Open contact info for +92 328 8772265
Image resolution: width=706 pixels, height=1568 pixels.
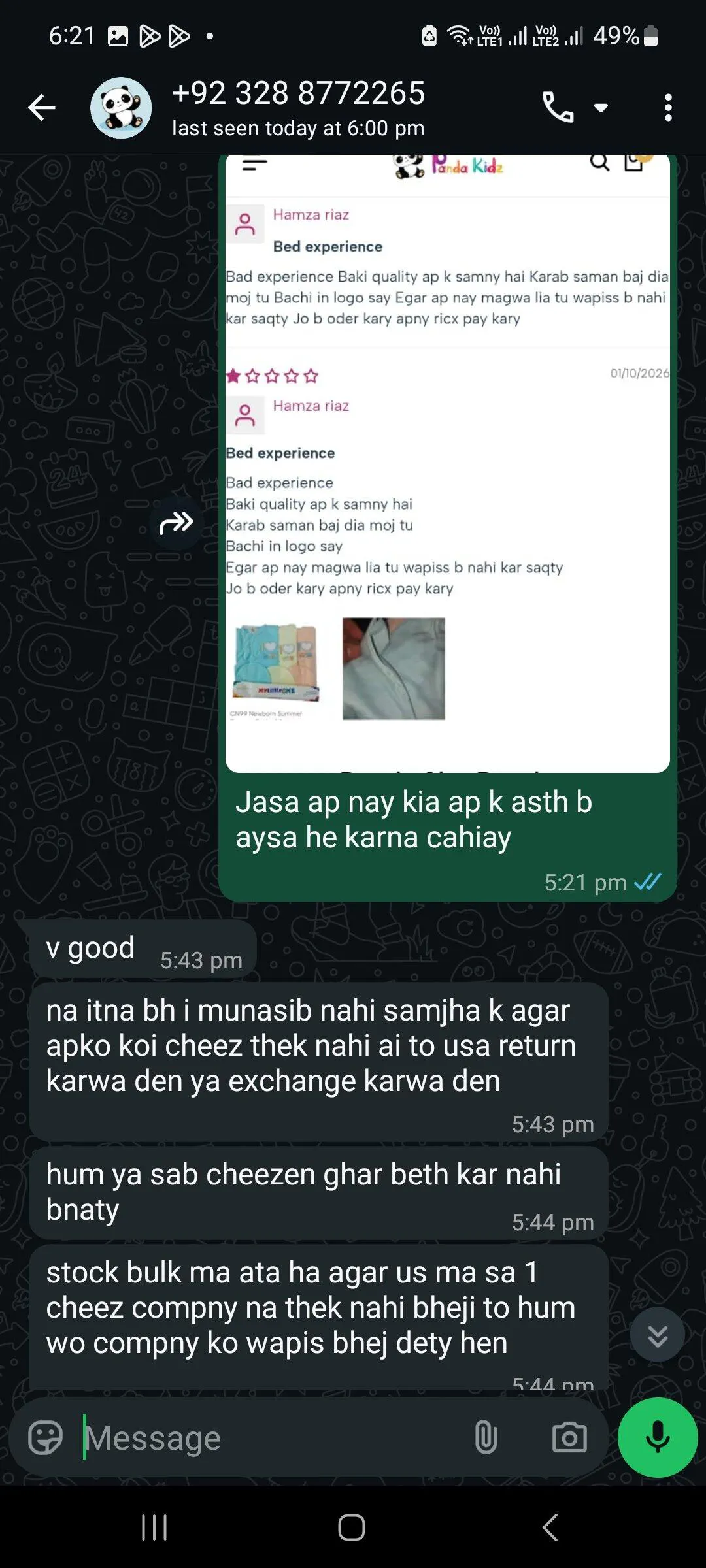coord(298,108)
